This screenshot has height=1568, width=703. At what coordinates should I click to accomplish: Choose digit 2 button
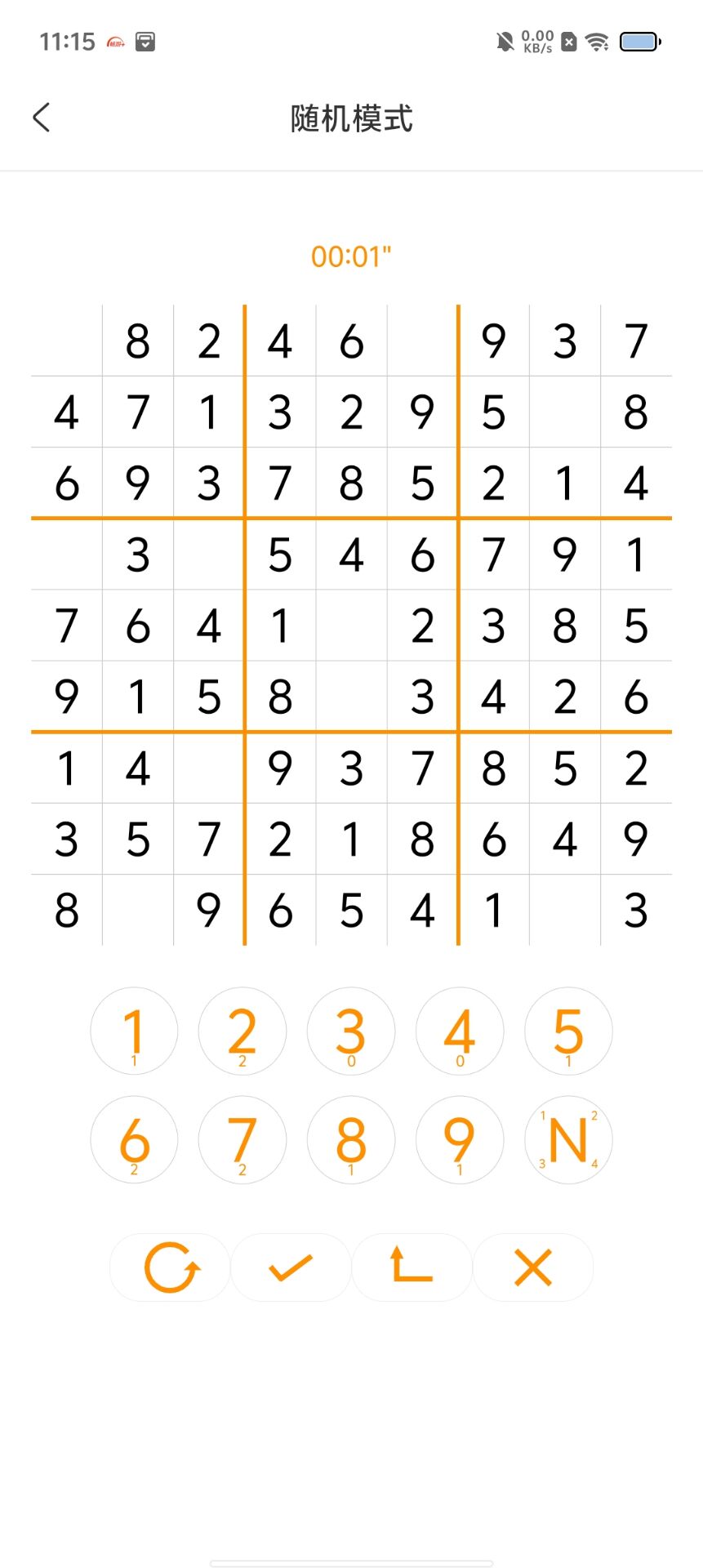click(242, 1031)
